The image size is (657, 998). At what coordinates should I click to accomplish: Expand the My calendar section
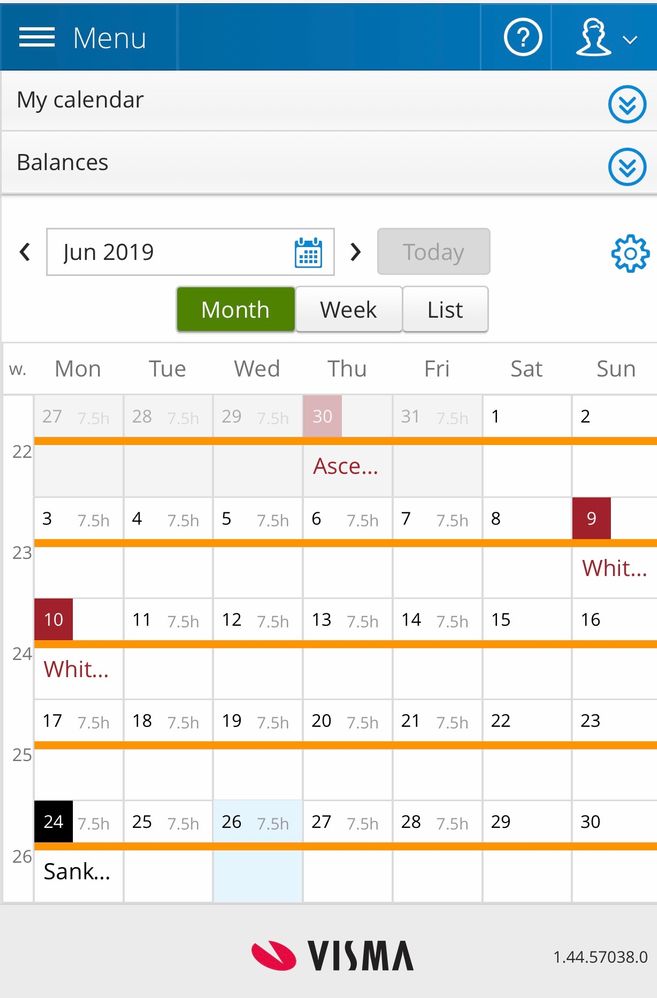click(627, 103)
